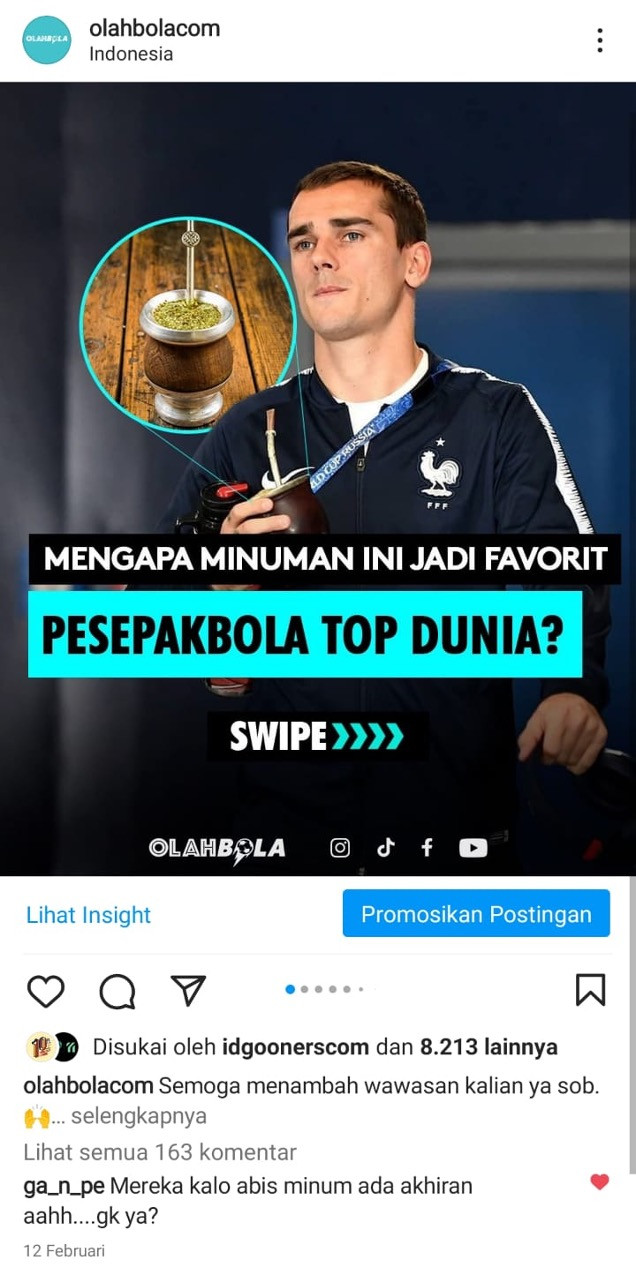
Task: Open the olahbolacom profile picture
Action: (47, 40)
